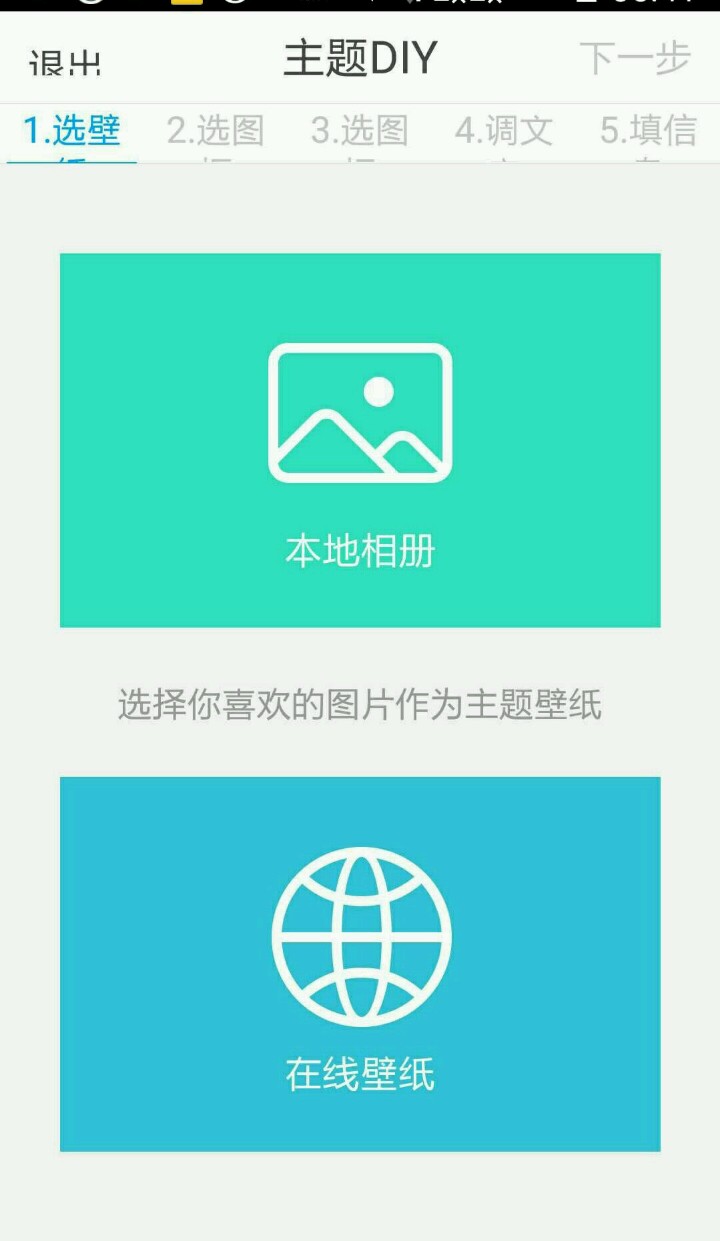Switch to the second step 2.选图标
720x1241 pixels.
(x=216, y=134)
